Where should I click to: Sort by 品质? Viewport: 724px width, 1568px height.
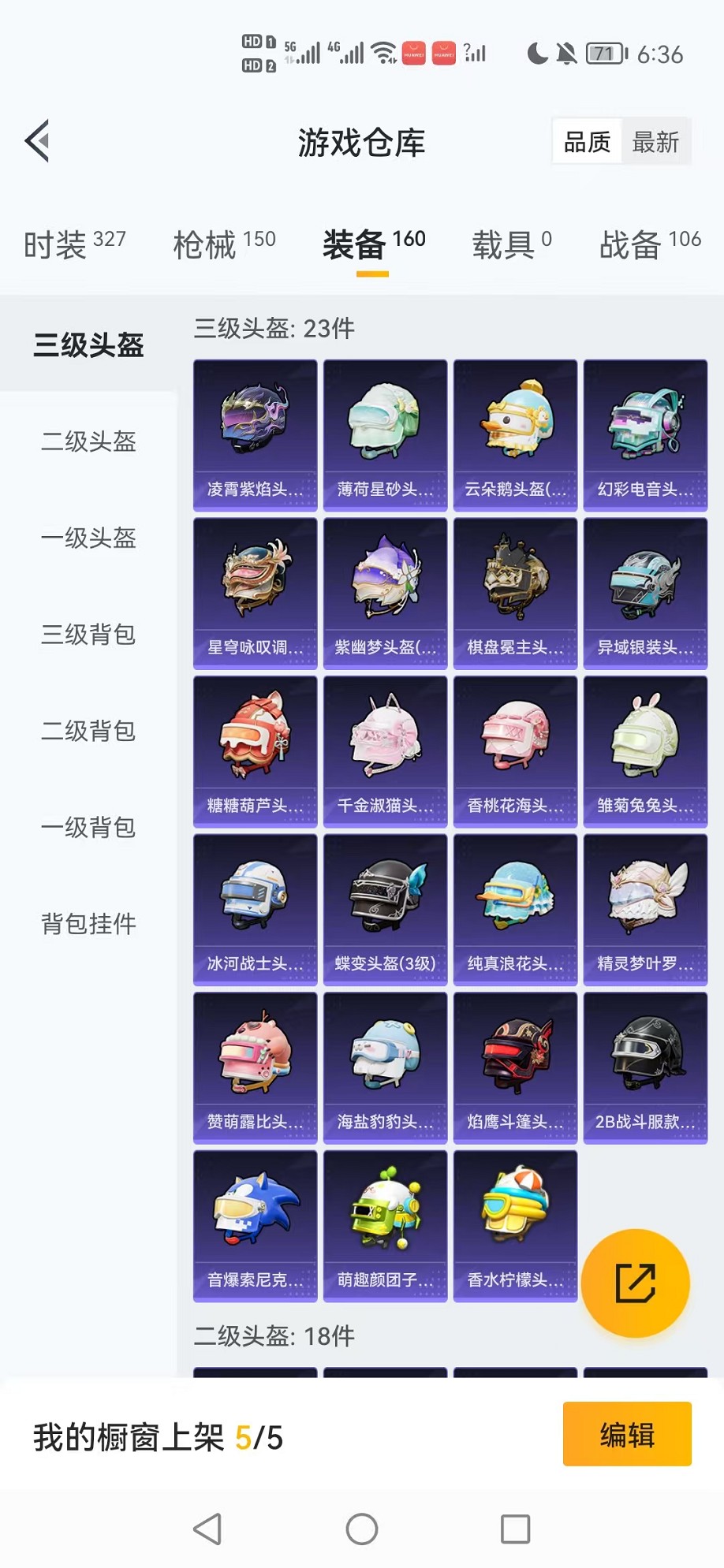[x=588, y=143]
